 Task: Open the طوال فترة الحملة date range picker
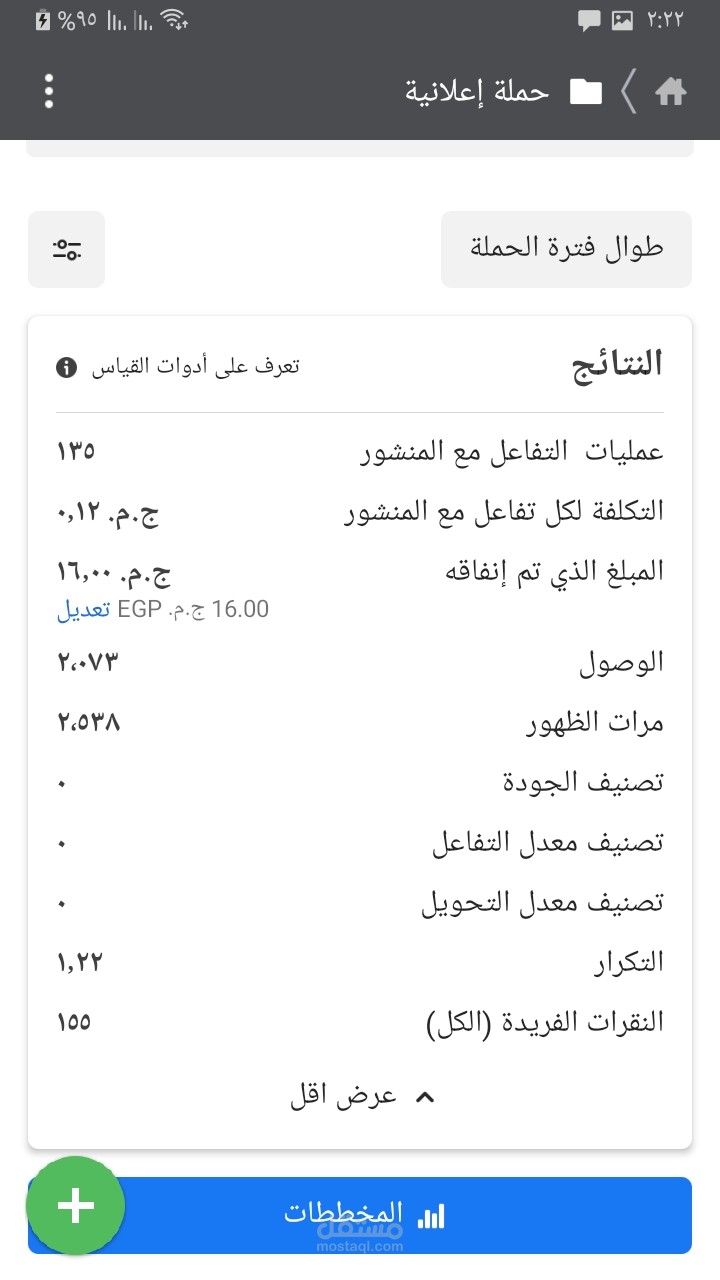(566, 249)
